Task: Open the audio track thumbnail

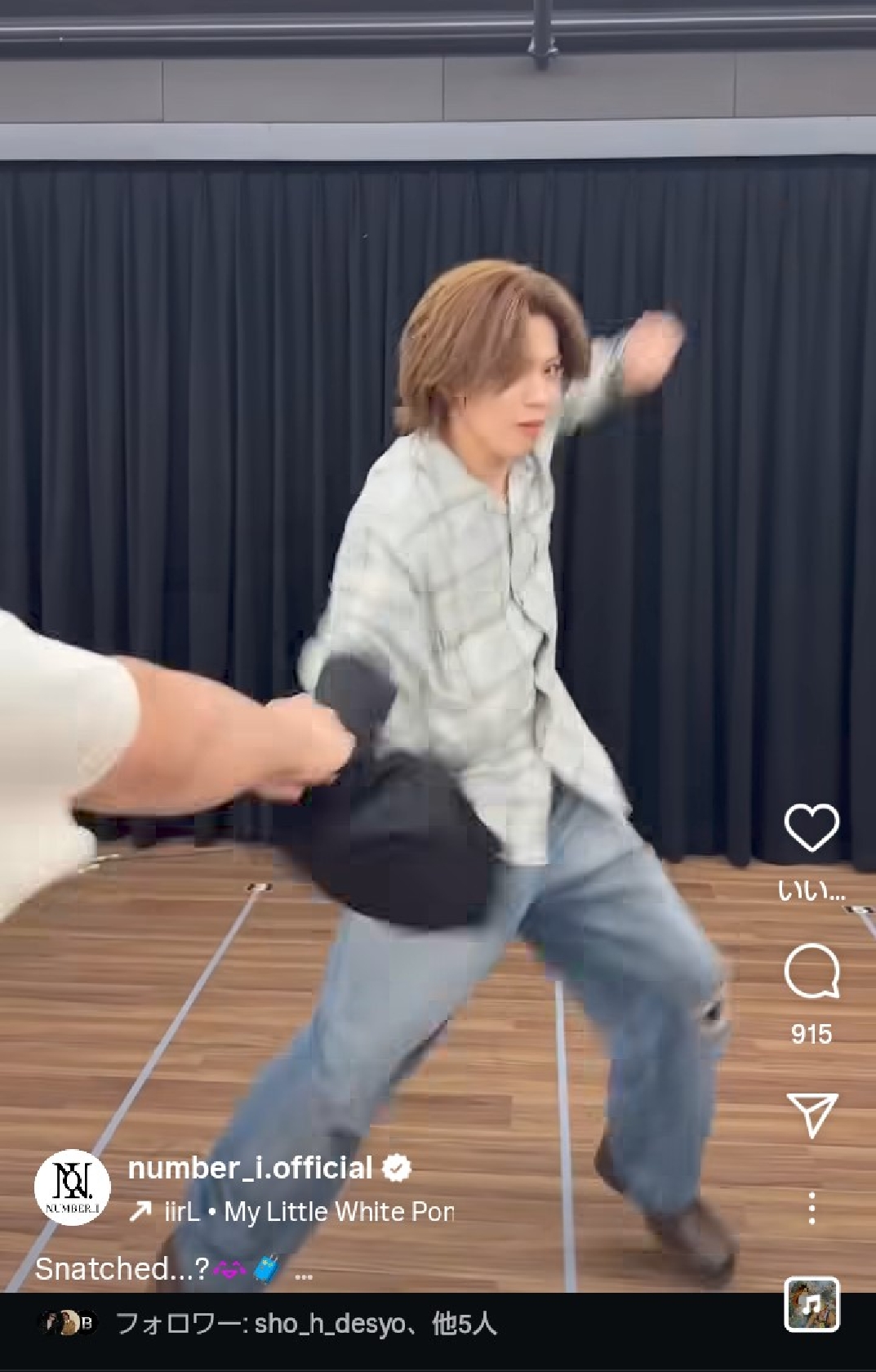Action: pos(812,1304)
